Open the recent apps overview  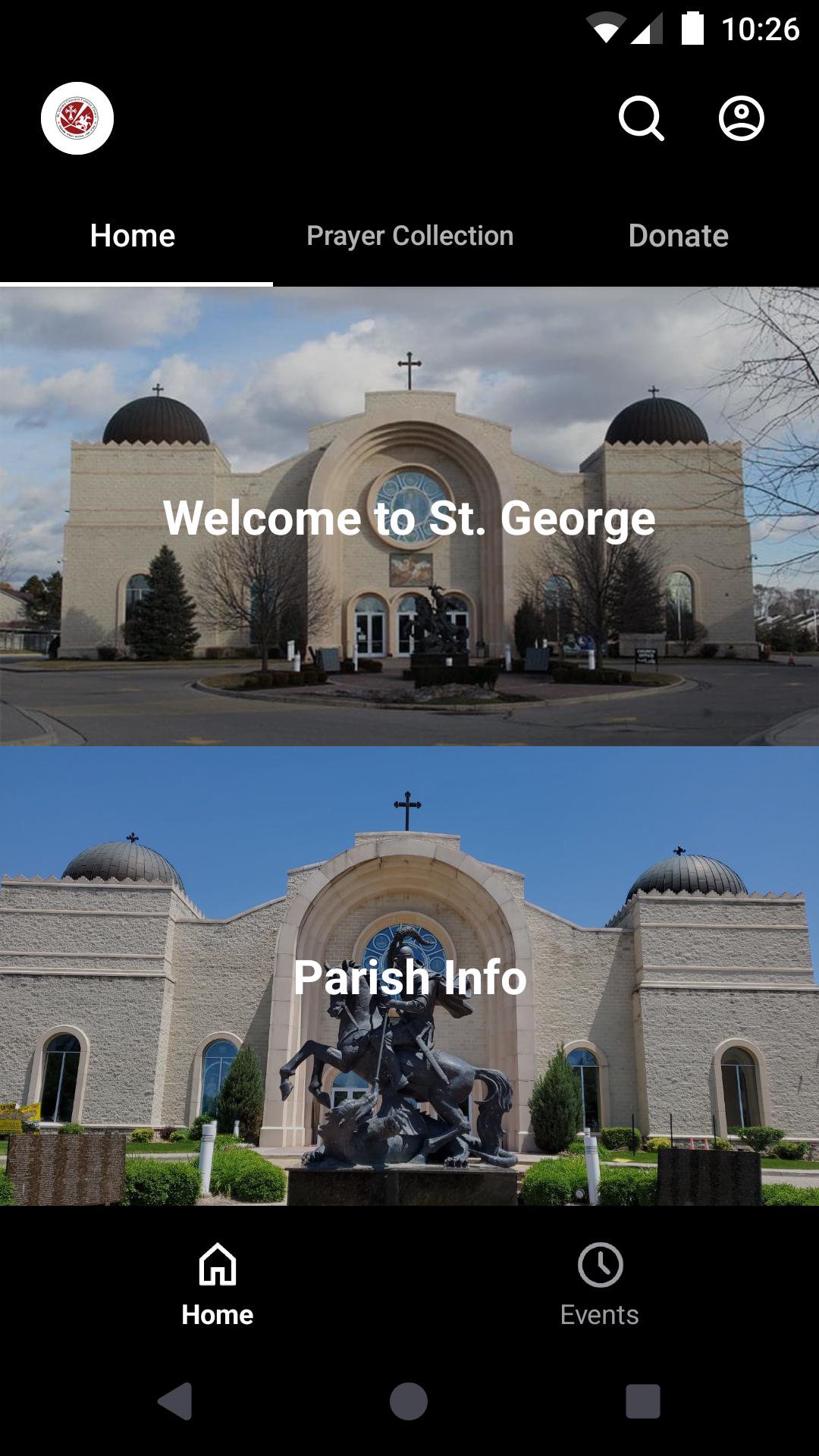click(642, 1401)
